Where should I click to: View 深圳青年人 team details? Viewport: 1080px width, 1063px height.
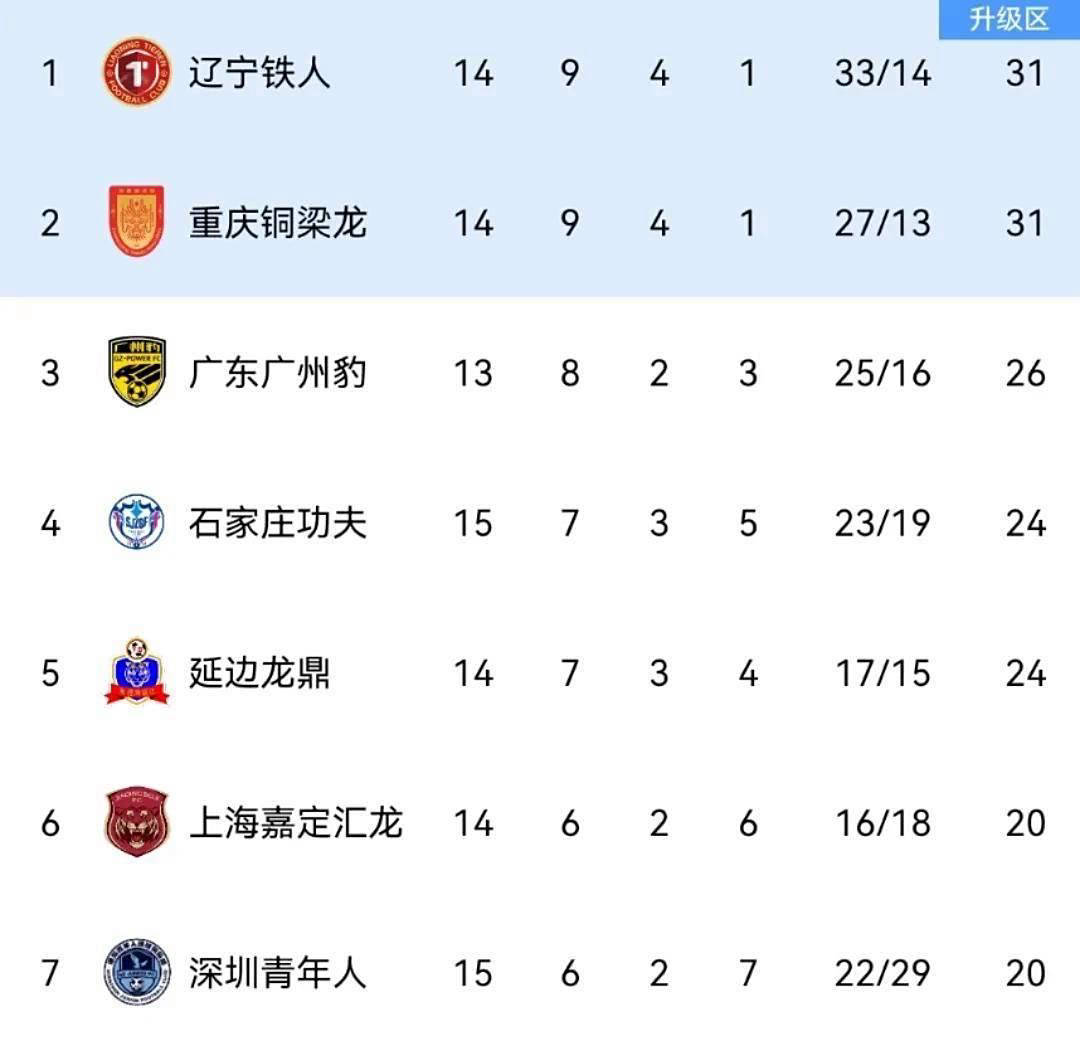point(278,973)
